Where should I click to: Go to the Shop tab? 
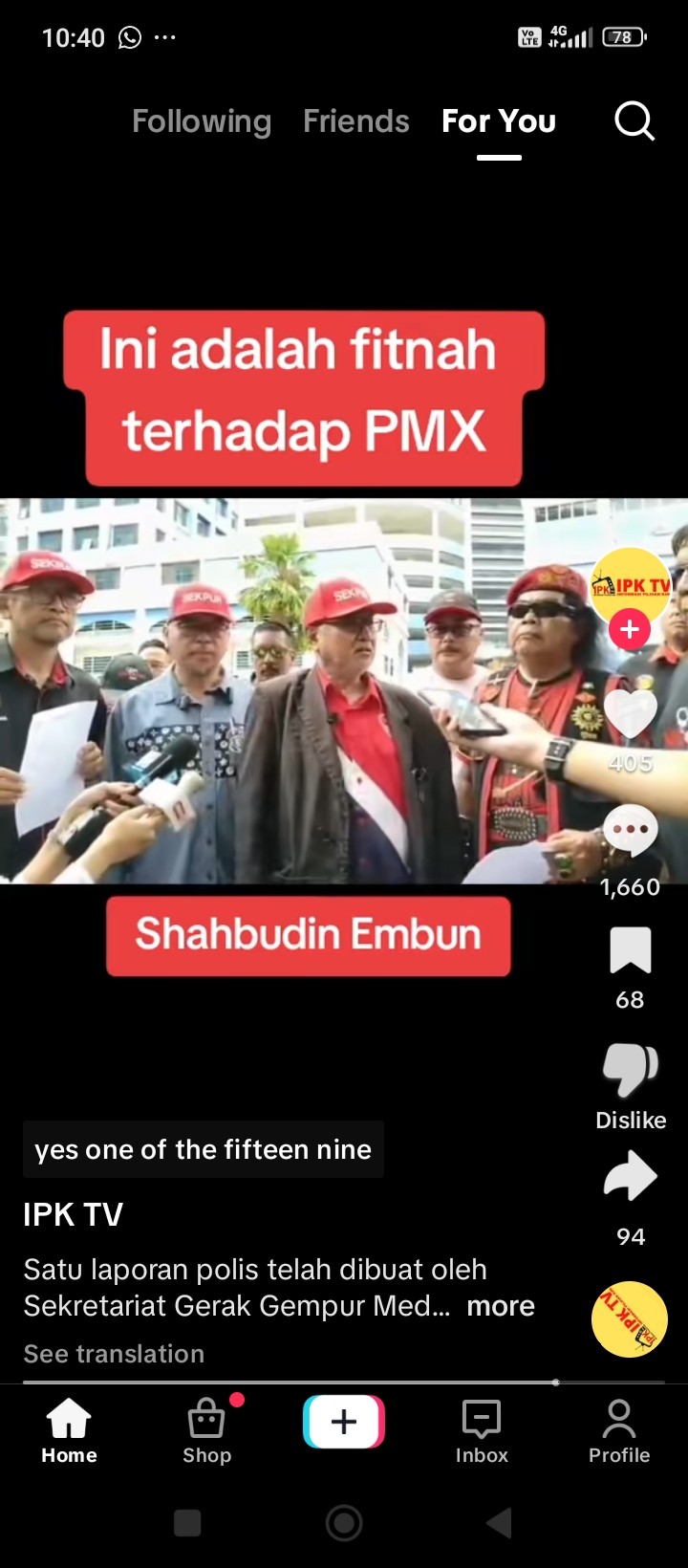point(207,1431)
